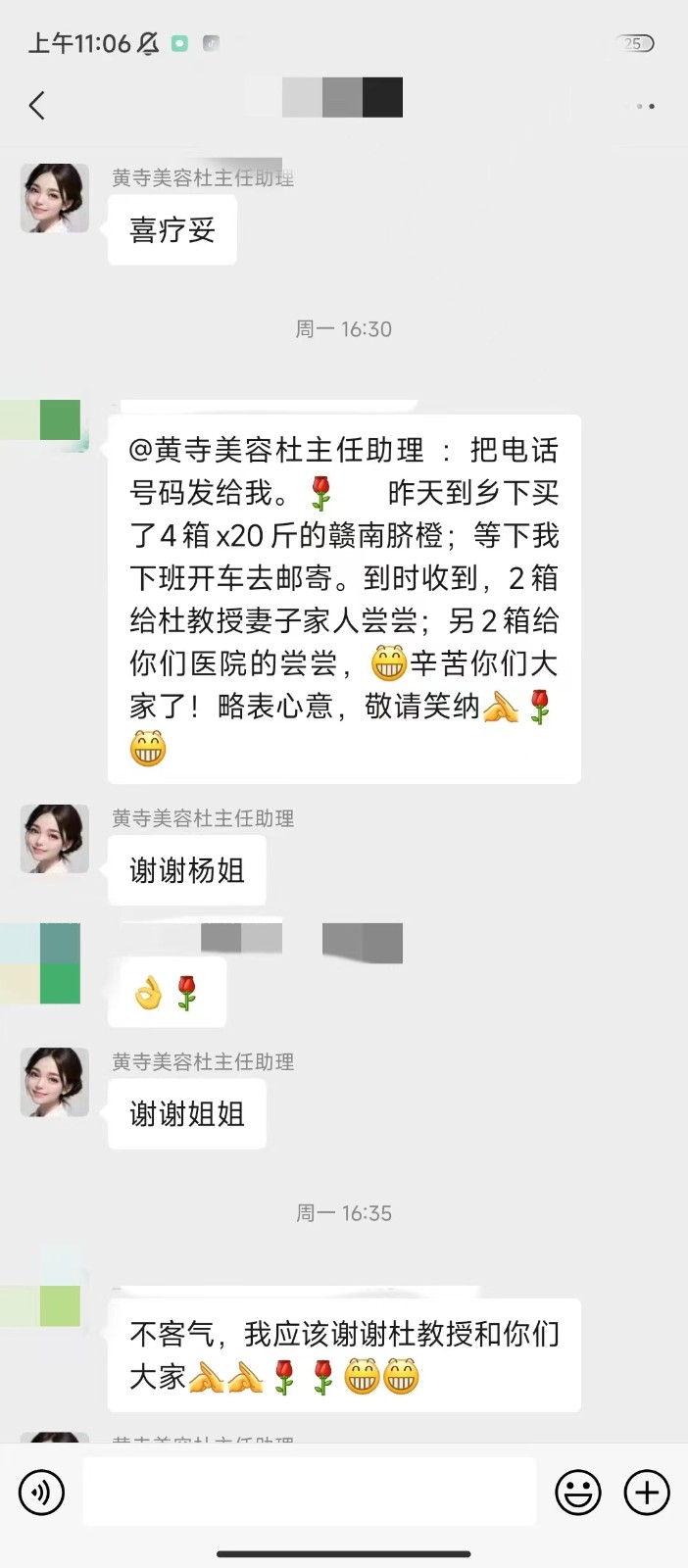The height and width of the screenshot is (1568, 688).
Task: Open the chat info overflow menu
Action: tap(644, 106)
